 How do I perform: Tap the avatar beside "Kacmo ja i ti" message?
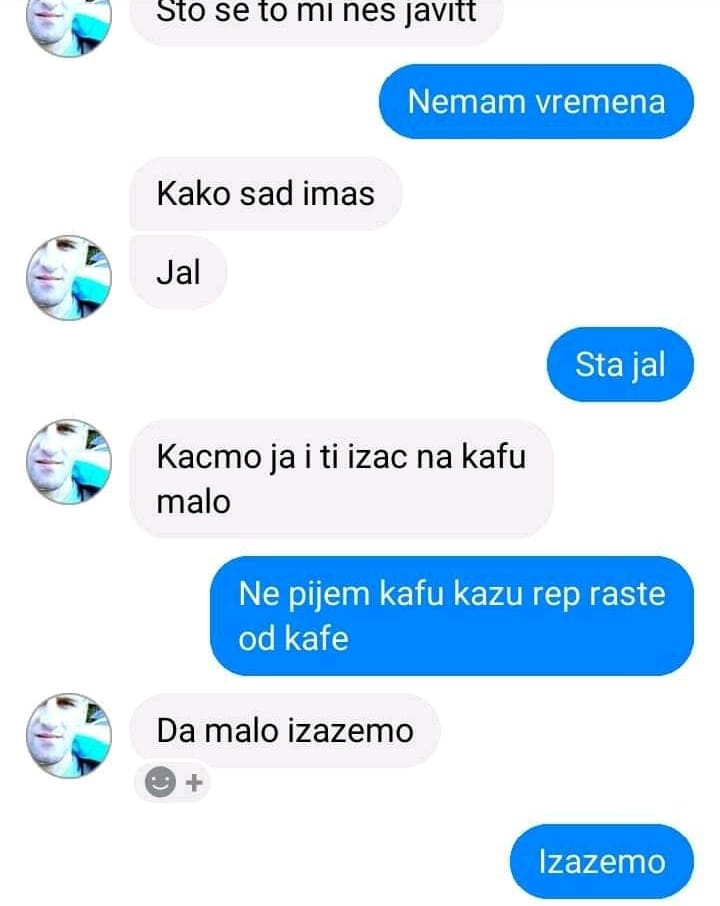tap(69, 462)
